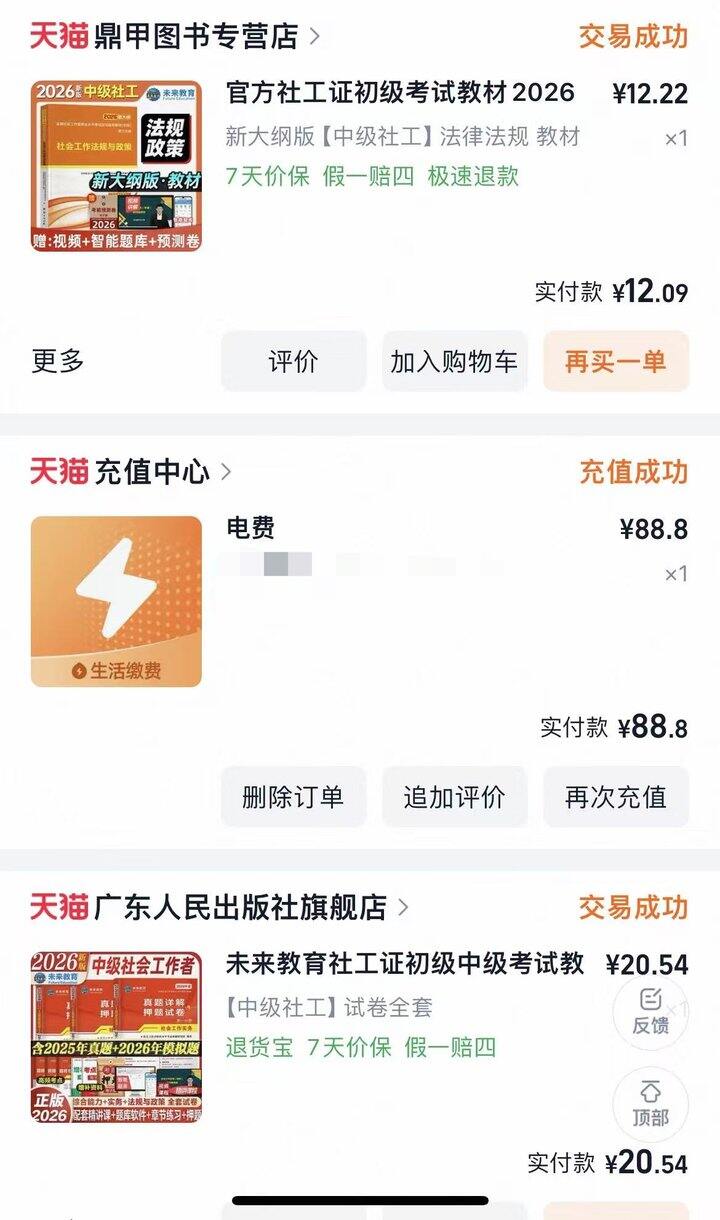
Task: Open the 官方社工证初级考试教材 order details
Action: tap(400, 93)
